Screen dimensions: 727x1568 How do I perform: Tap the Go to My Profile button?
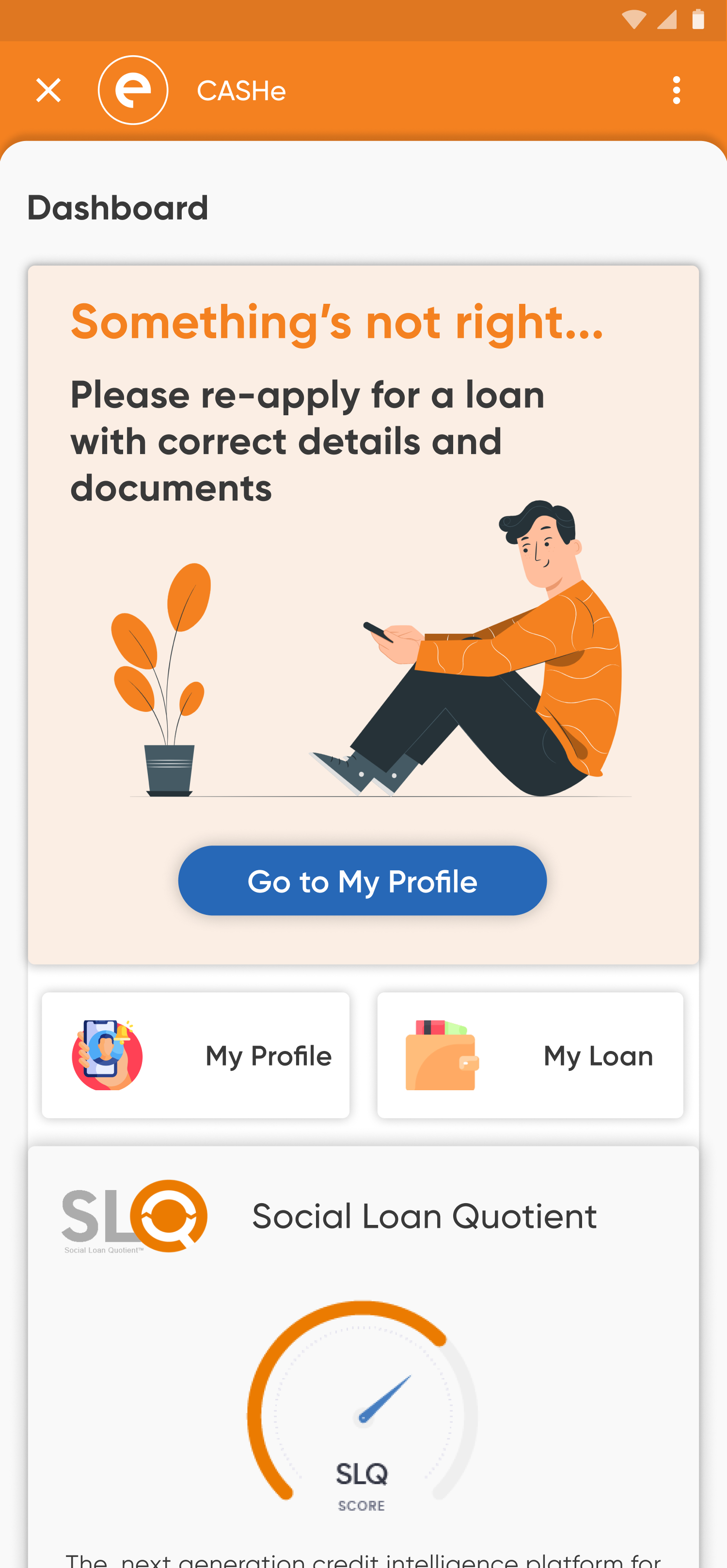362,881
